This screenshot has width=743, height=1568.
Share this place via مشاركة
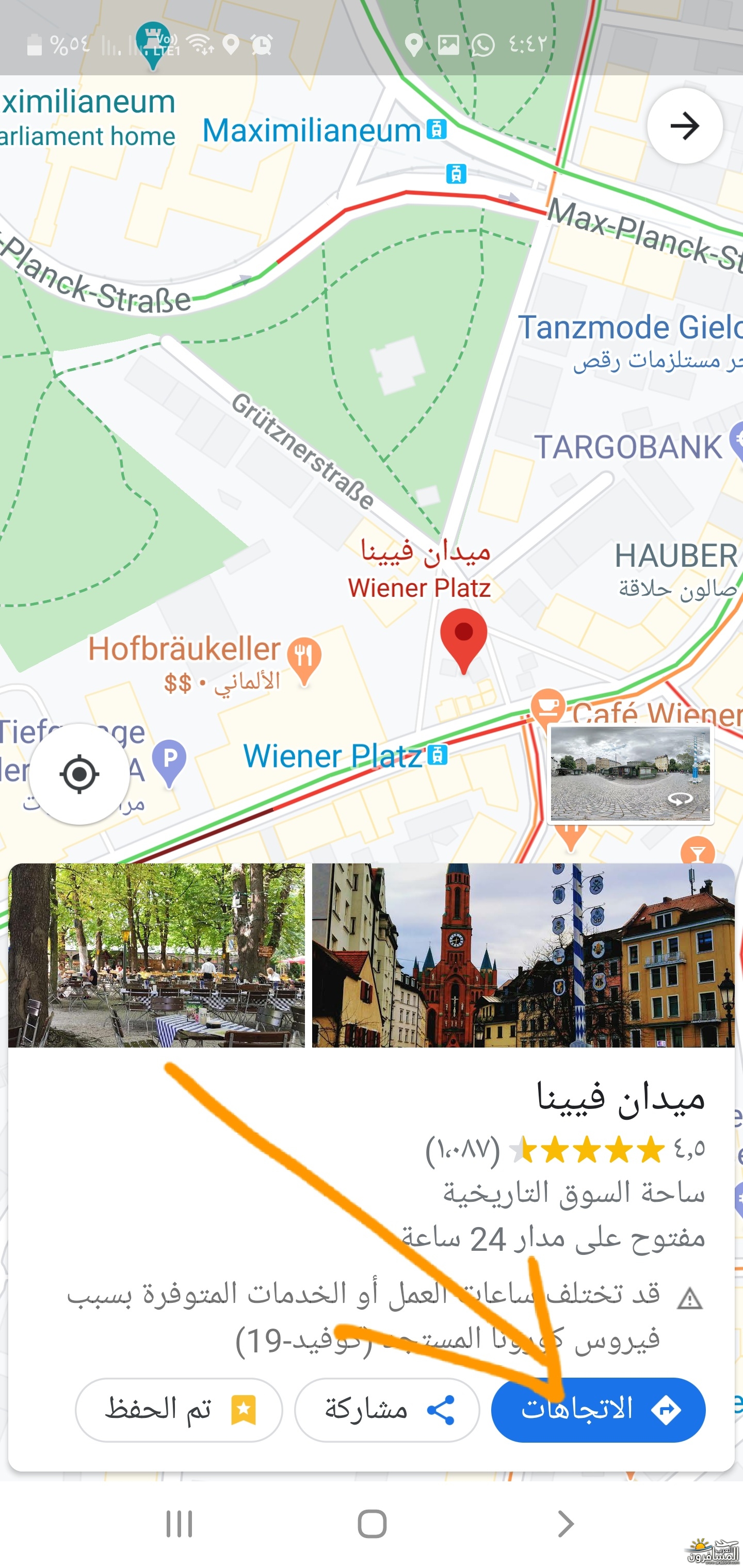point(387,1409)
